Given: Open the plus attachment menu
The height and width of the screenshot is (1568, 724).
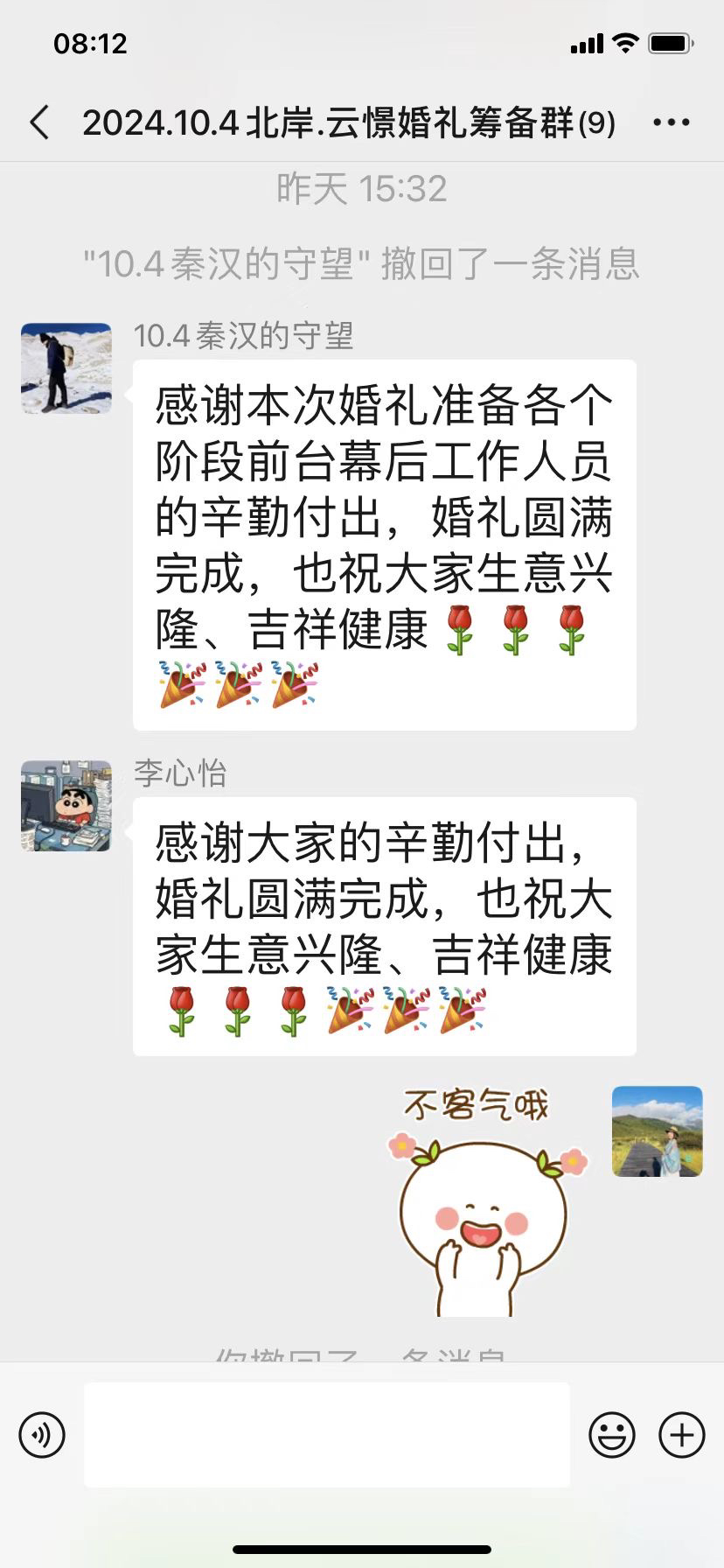Looking at the screenshot, I should coord(682,1435).
